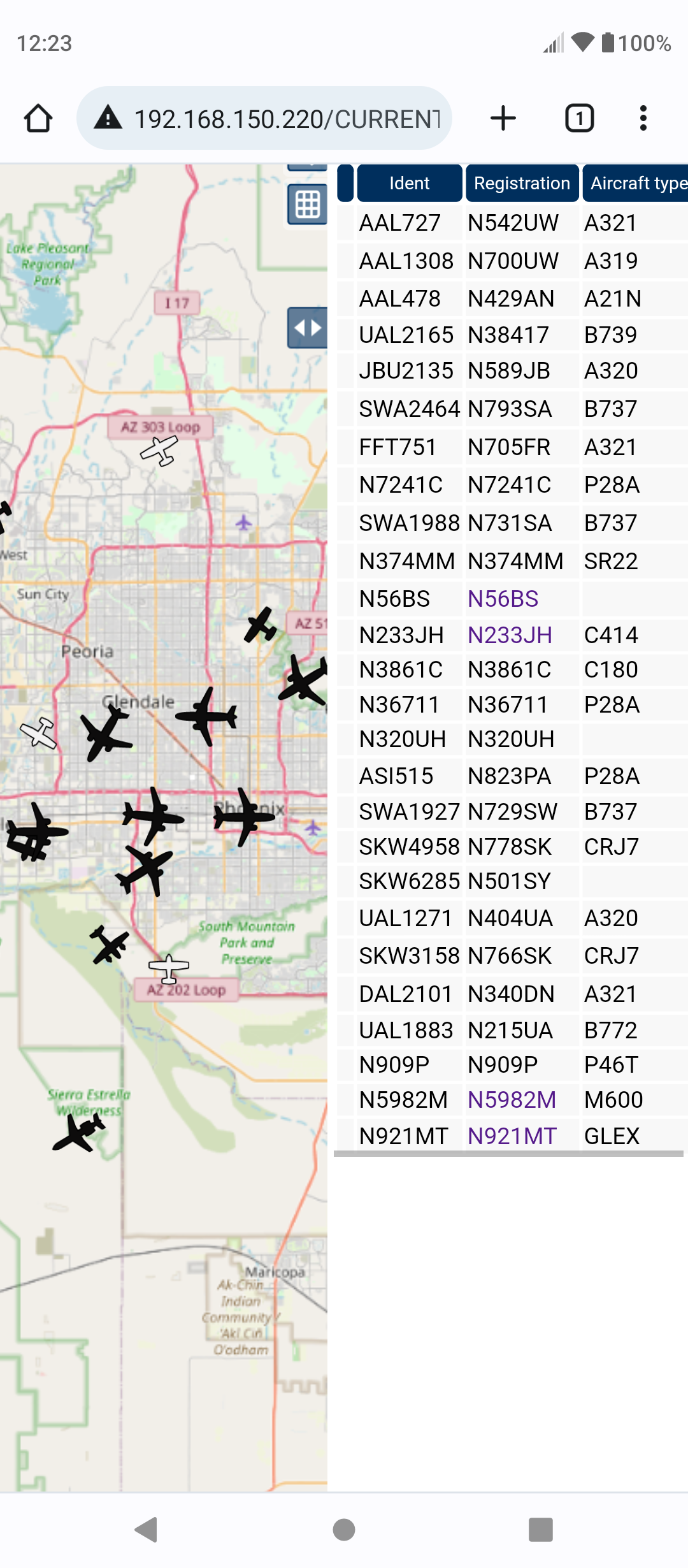Tap the address bar showing 192.168.150.220

point(264,119)
